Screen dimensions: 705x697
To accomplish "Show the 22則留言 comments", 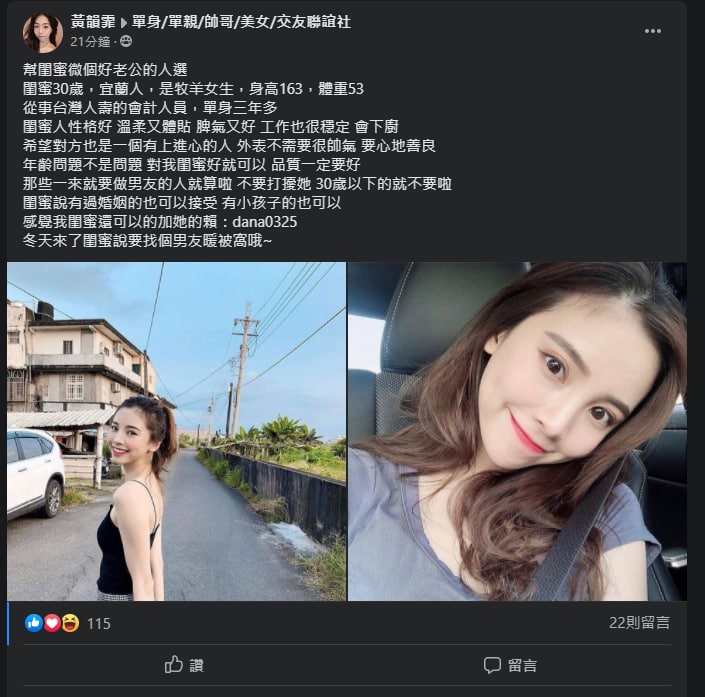I will click(639, 622).
